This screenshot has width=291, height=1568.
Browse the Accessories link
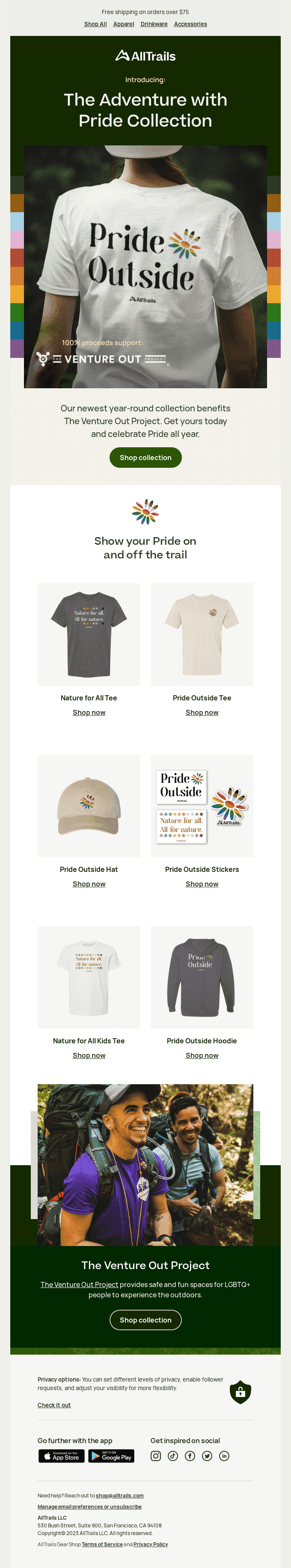click(190, 24)
